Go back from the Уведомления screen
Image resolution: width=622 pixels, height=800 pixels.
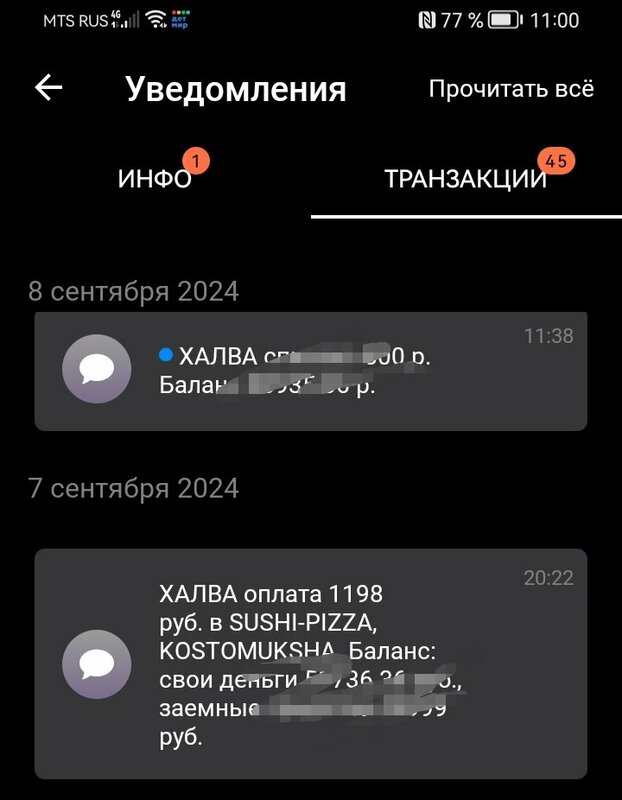(49, 88)
